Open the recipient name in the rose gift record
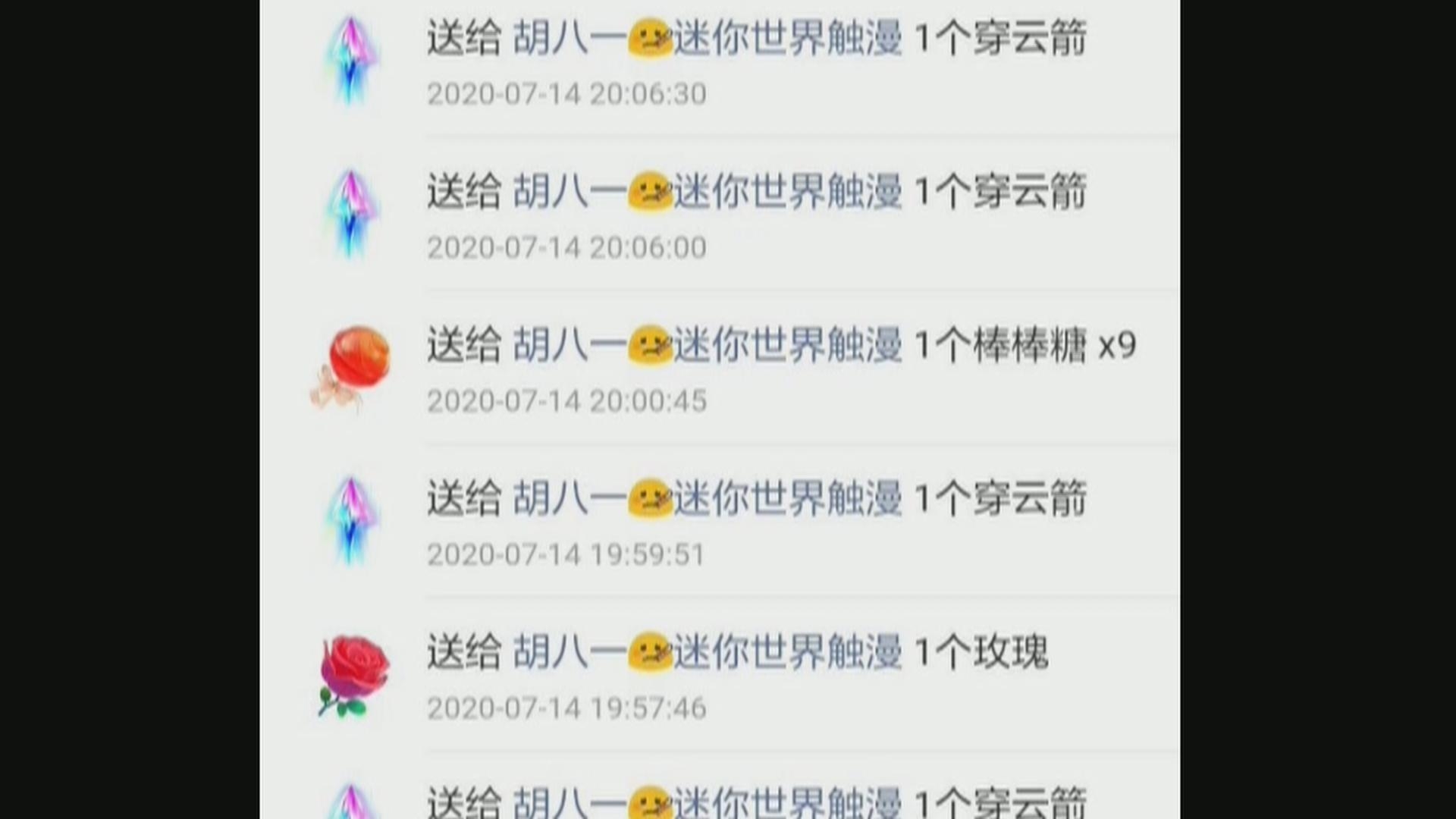This screenshot has width=1456, height=819. tap(707, 652)
